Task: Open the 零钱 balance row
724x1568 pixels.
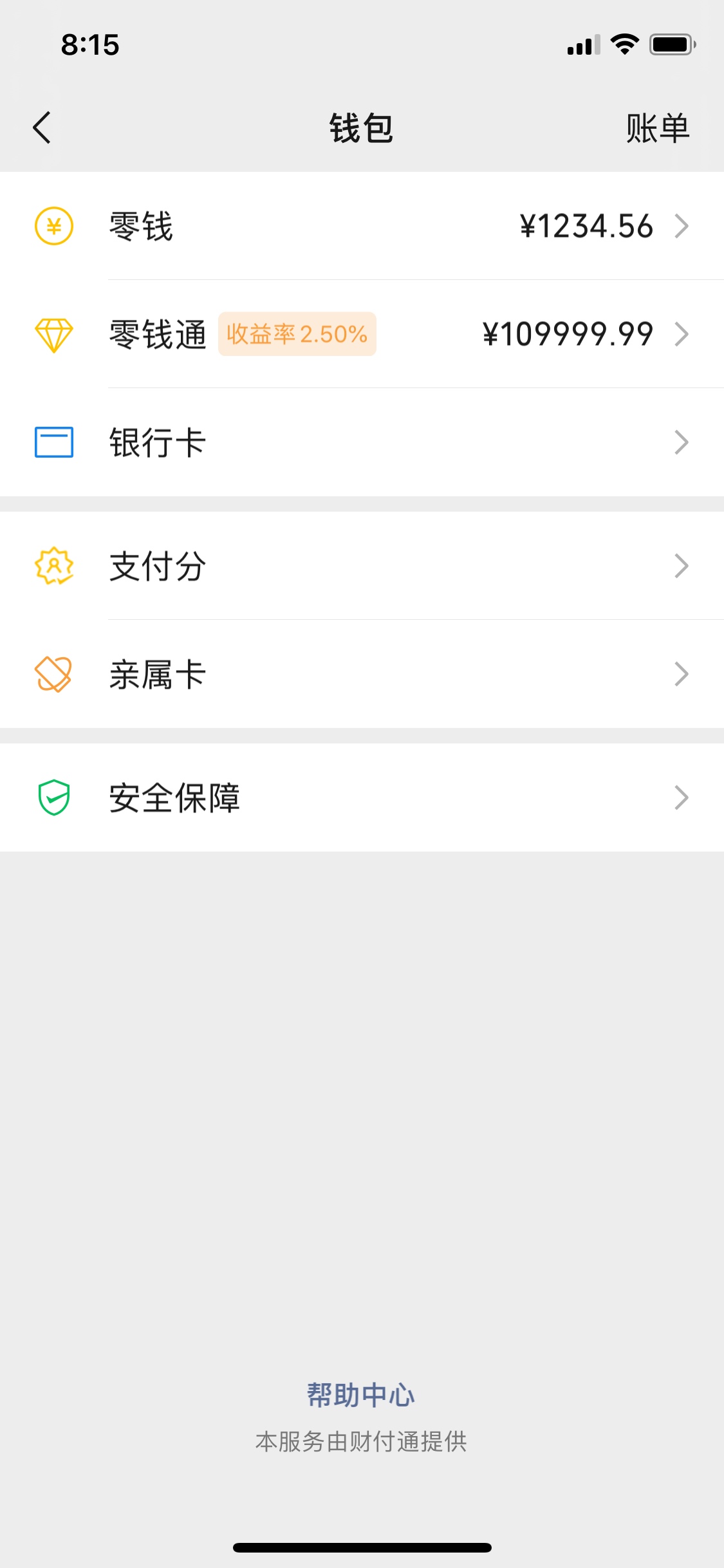Action: pos(362,226)
